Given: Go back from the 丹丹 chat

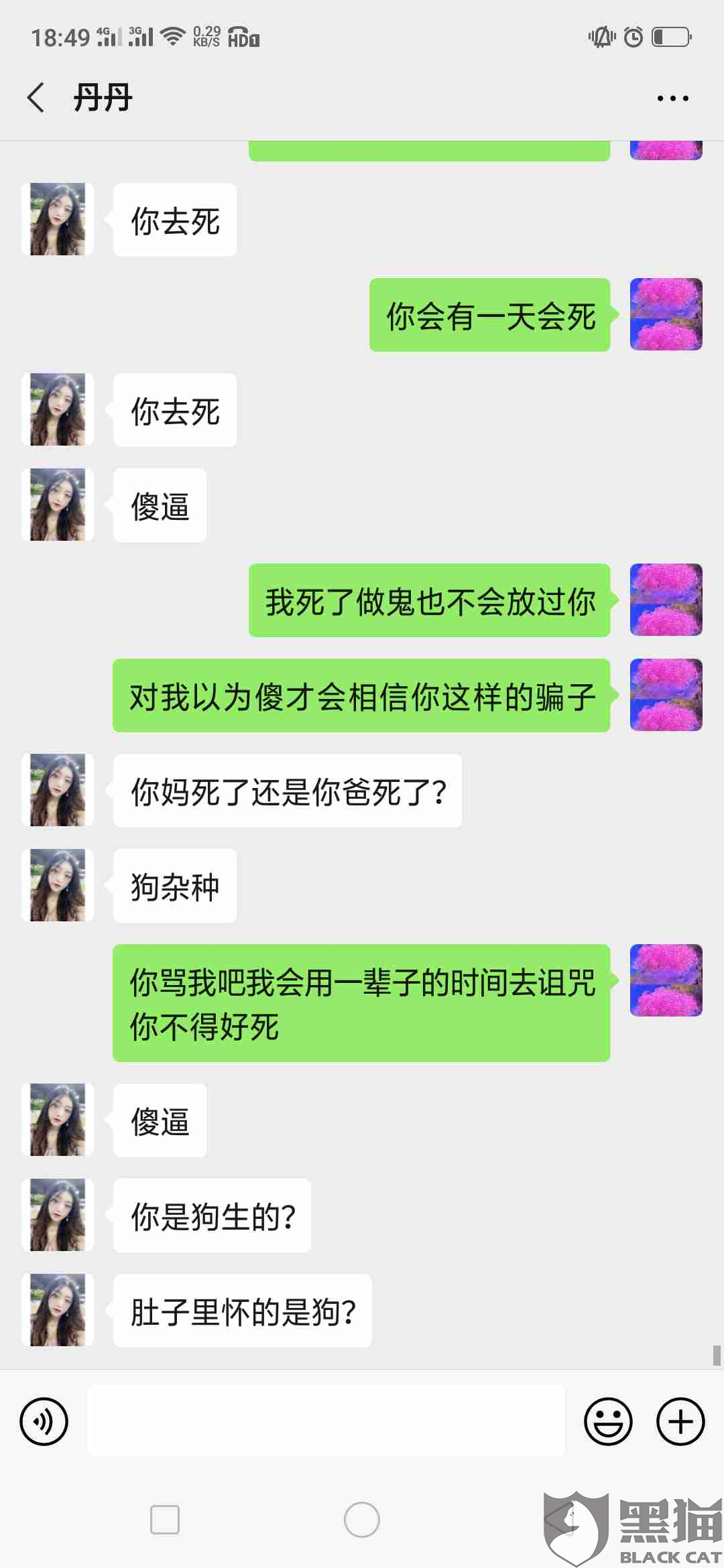Looking at the screenshot, I should tap(36, 98).
